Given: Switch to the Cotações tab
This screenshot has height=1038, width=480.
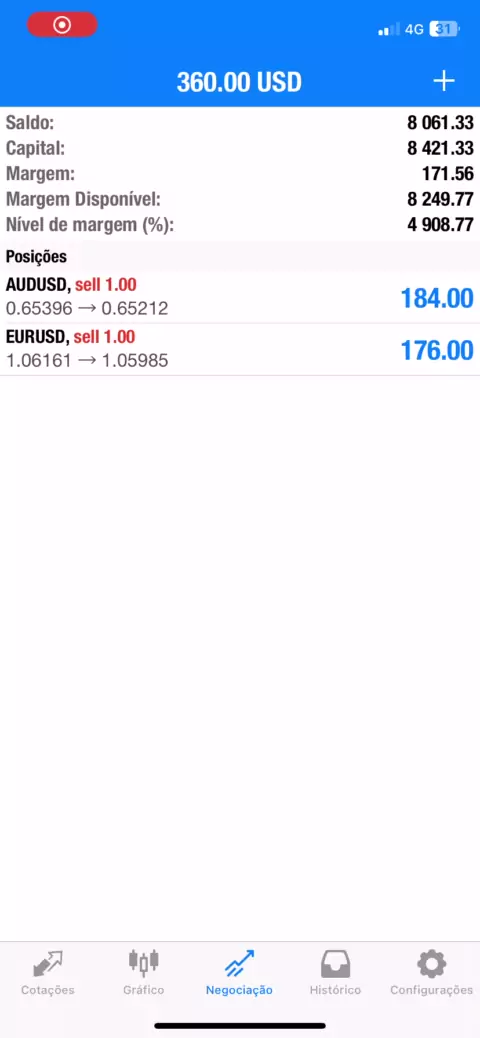Looking at the screenshot, I should [48, 973].
